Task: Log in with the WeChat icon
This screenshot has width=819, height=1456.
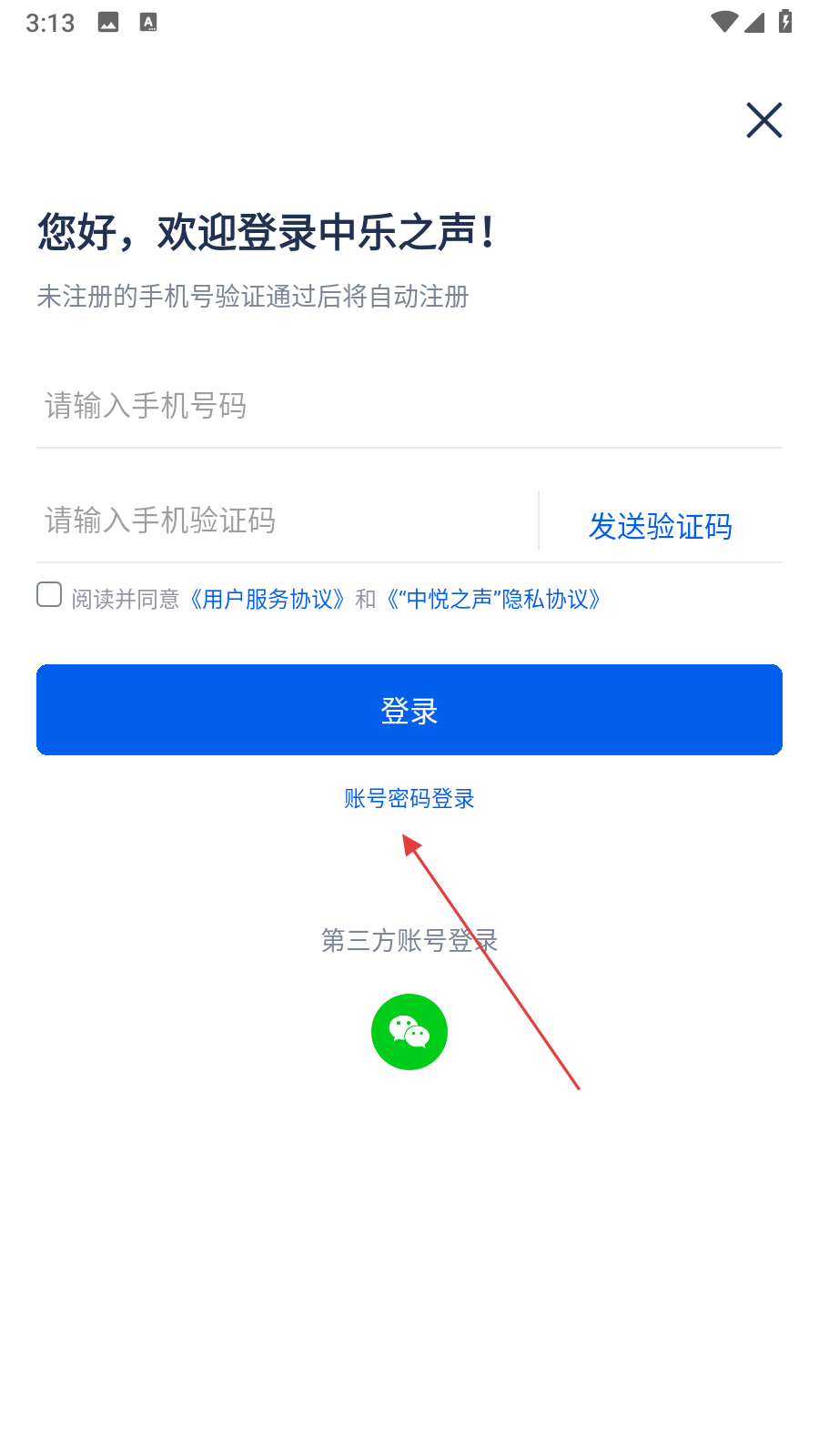Action: click(409, 1032)
